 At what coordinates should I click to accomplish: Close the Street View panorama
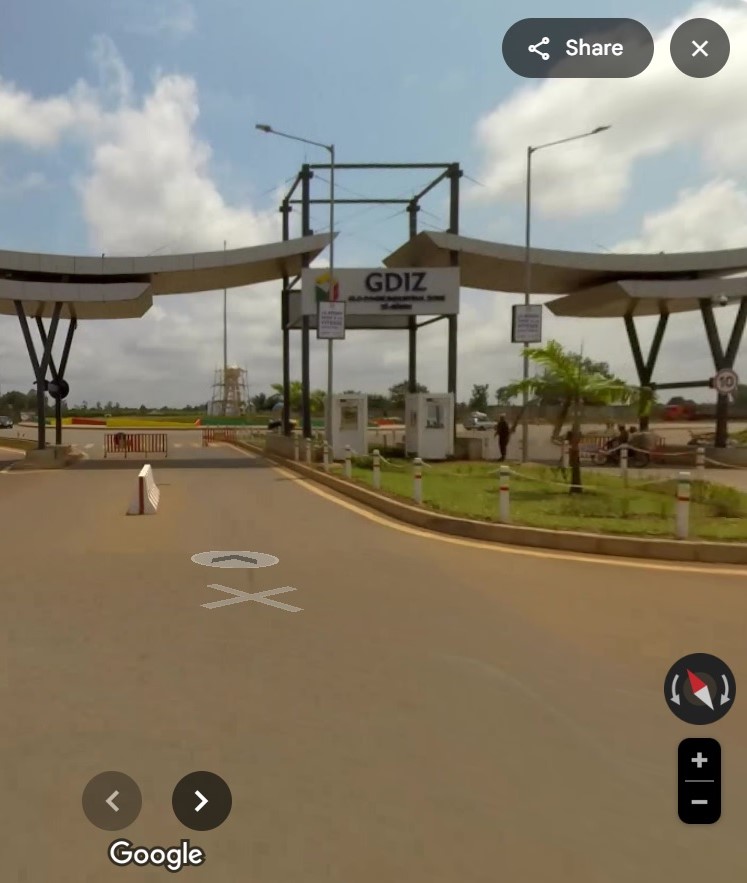pyautogui.click(x=699, y=47)
